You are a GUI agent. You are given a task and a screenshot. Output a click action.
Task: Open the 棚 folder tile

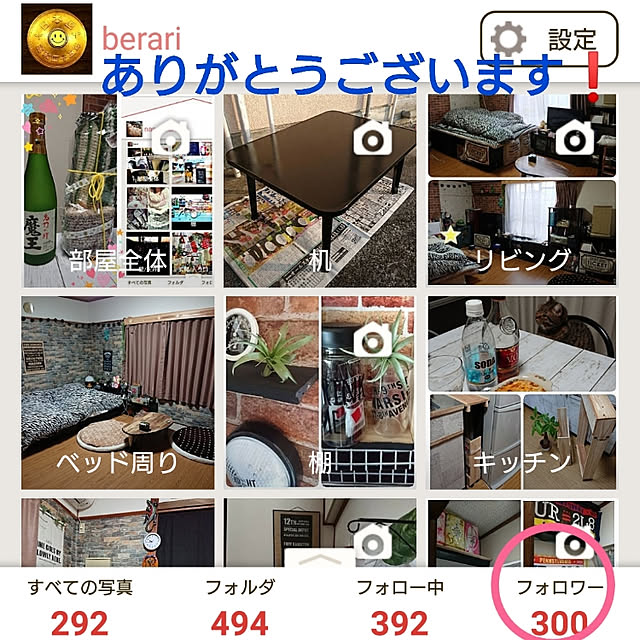click(x=320, y=392)
